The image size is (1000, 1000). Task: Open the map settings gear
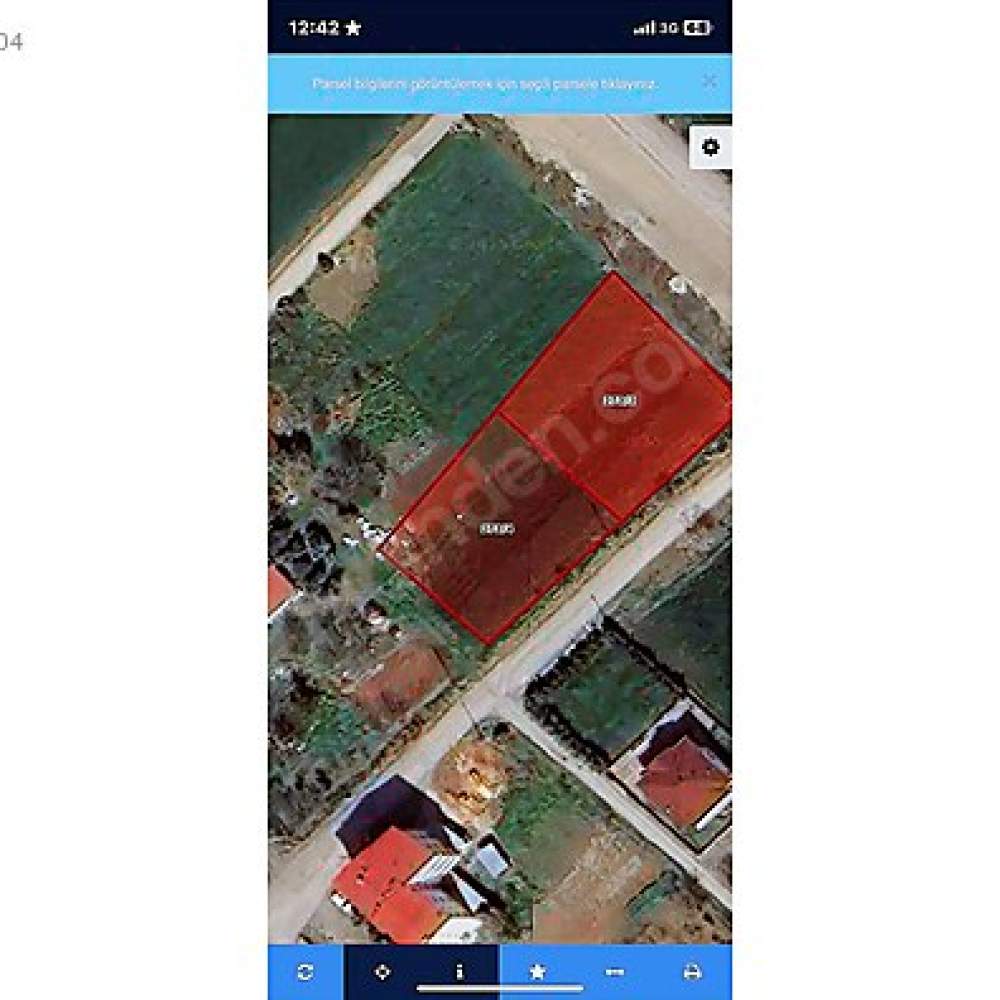pos(710,148)
